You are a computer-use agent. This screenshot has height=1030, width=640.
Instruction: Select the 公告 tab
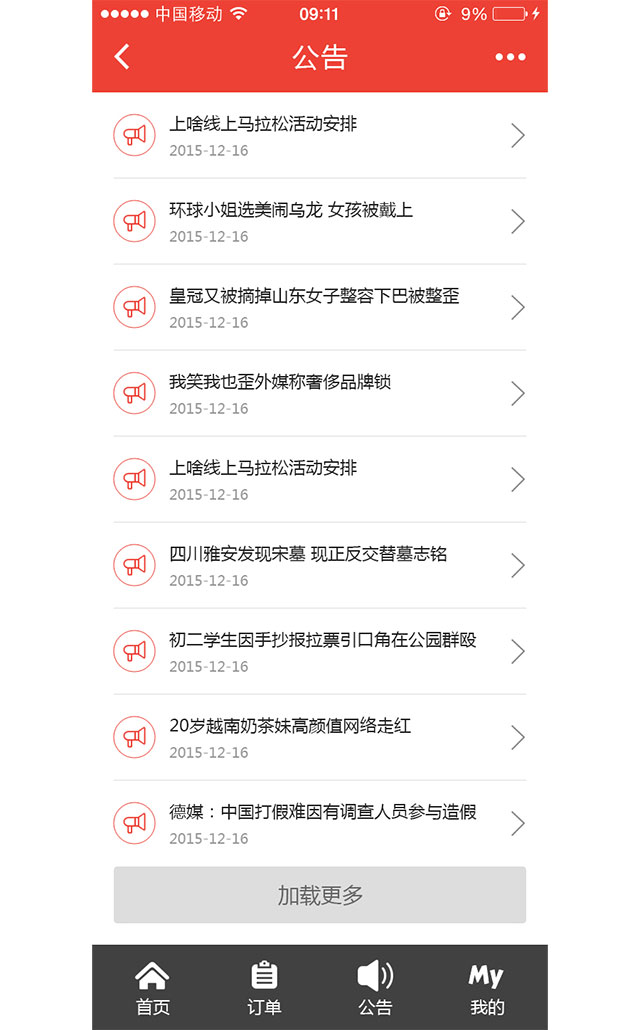click(x=375, y=988)
